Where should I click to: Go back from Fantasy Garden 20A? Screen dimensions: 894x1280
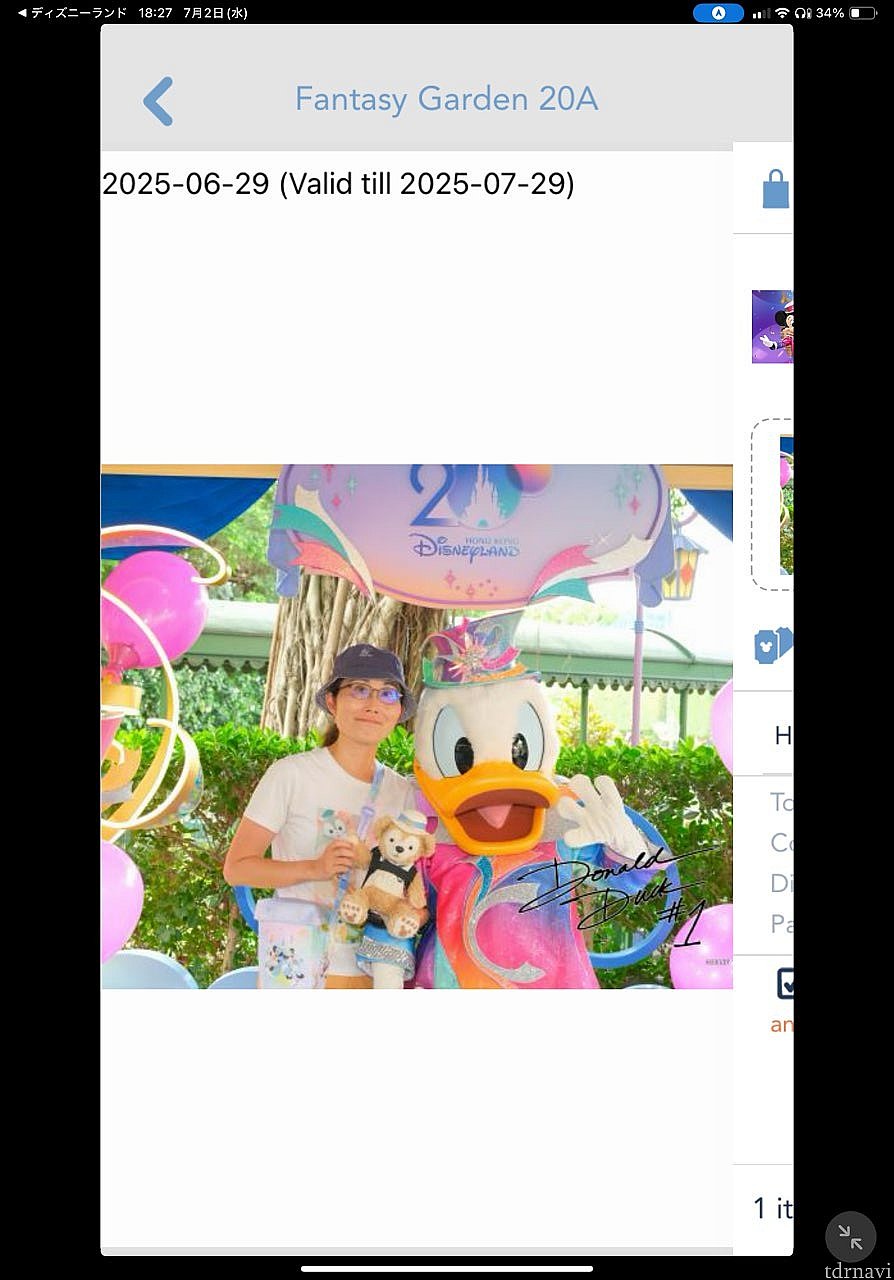tap(158, 101)
